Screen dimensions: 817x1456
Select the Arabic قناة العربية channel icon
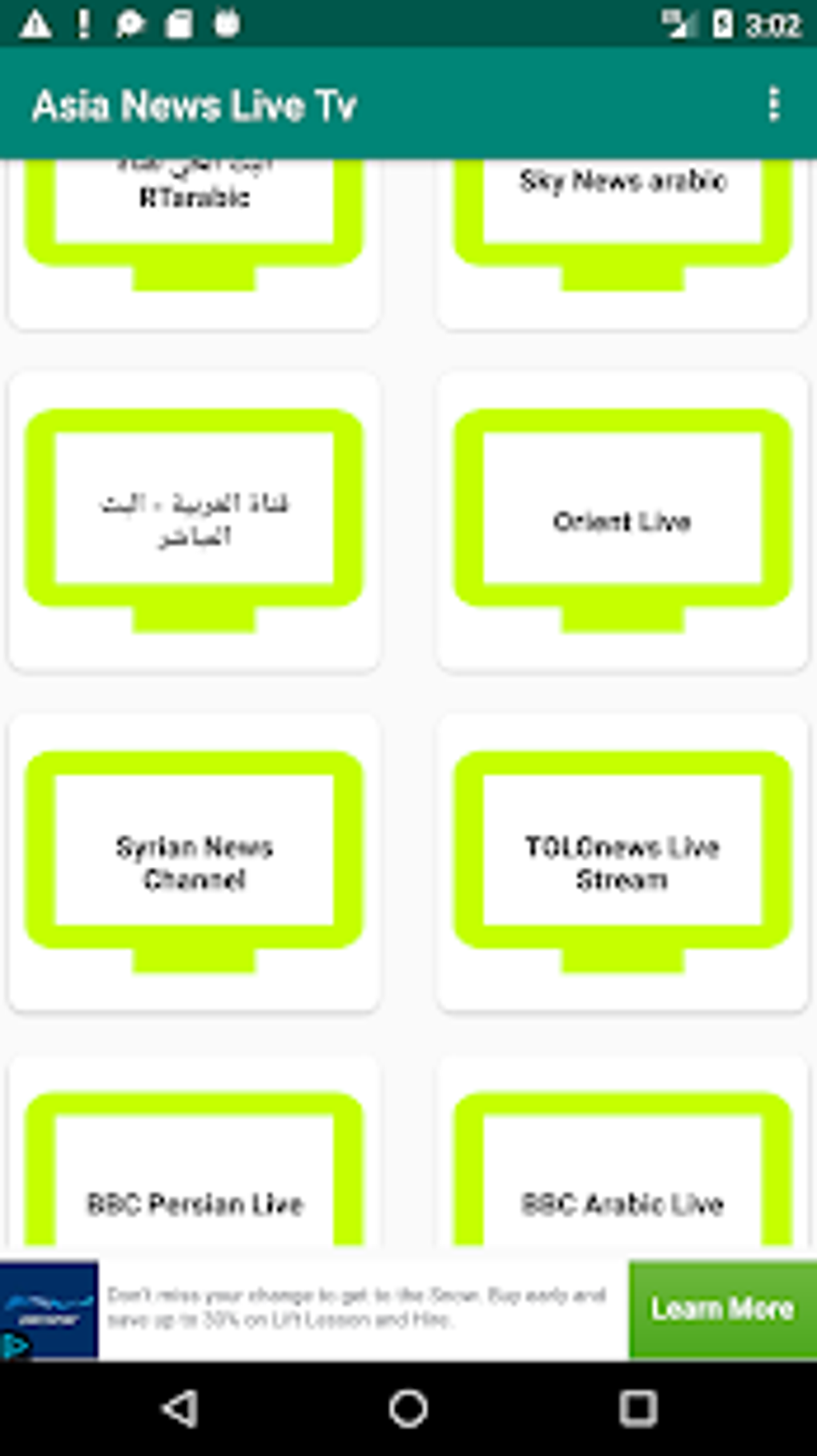pyautogui.click(x=193, y=521)
